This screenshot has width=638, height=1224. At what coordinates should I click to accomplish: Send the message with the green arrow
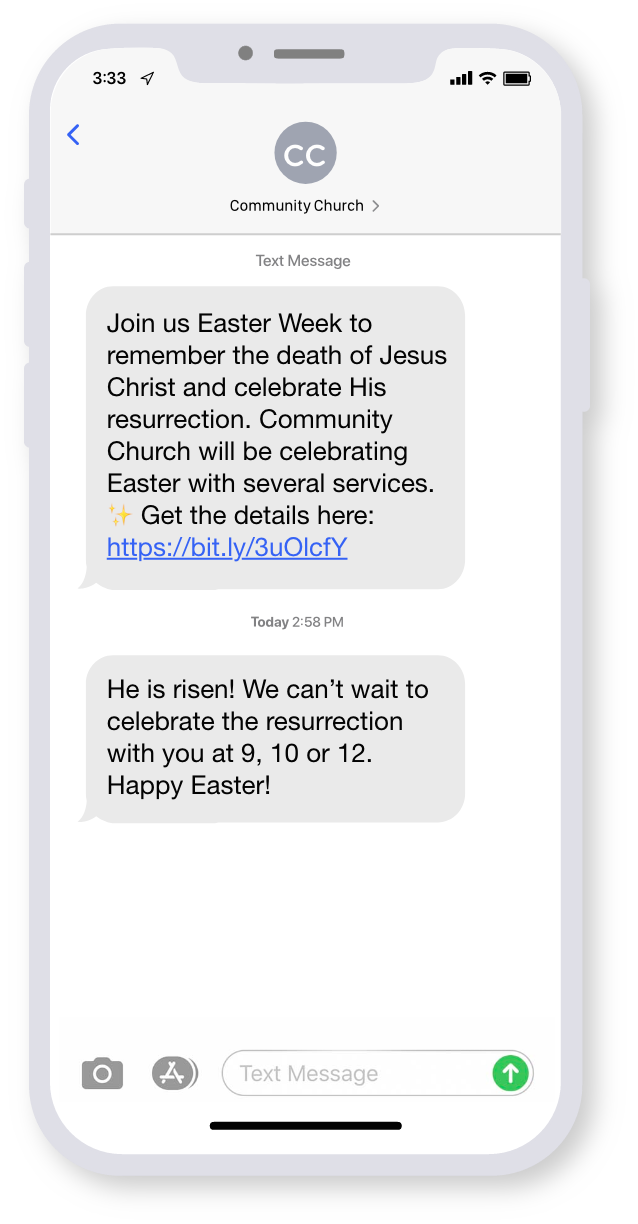(510, 1074)
